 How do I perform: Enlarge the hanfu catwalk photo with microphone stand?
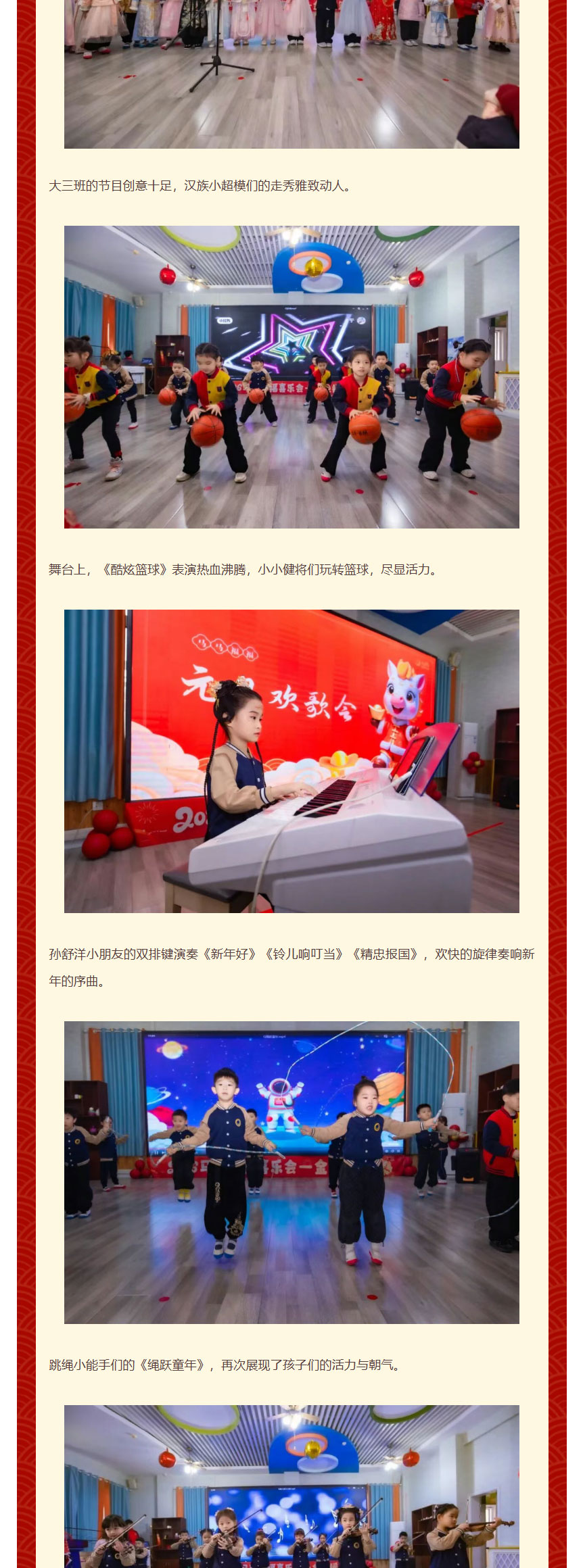tap(291, 74)
